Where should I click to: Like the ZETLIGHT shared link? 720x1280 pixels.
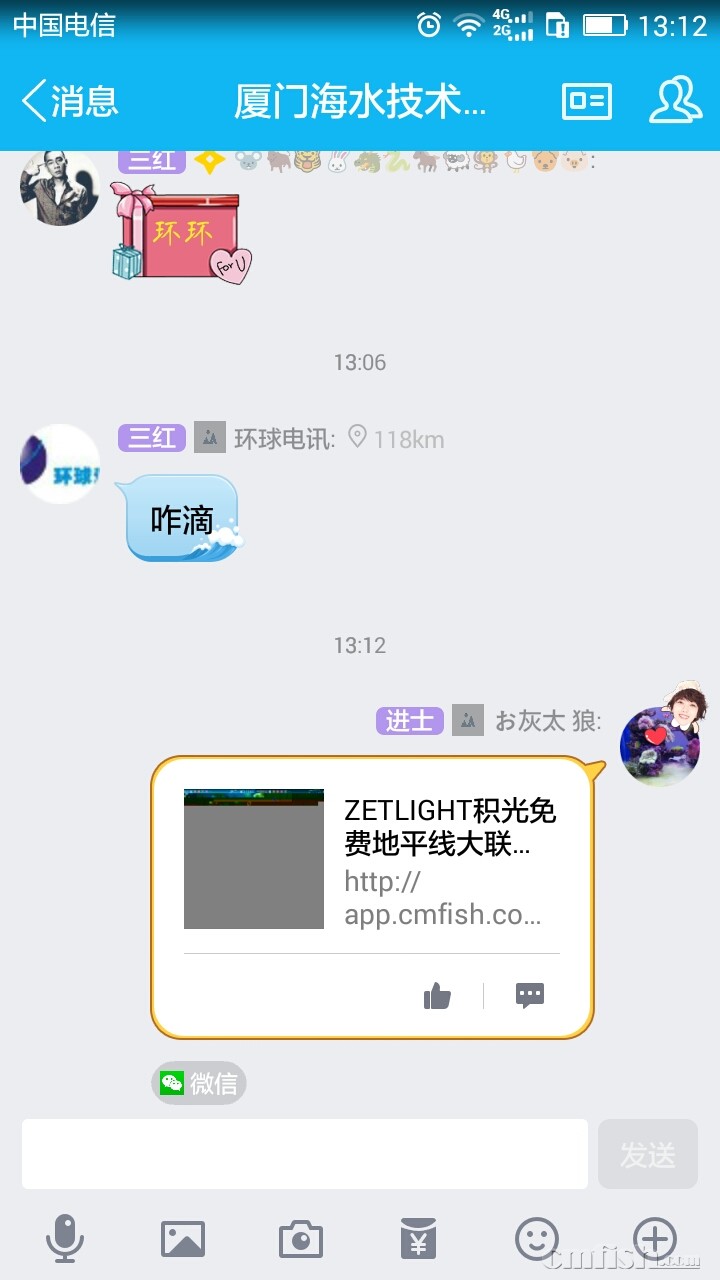point(437,995)
